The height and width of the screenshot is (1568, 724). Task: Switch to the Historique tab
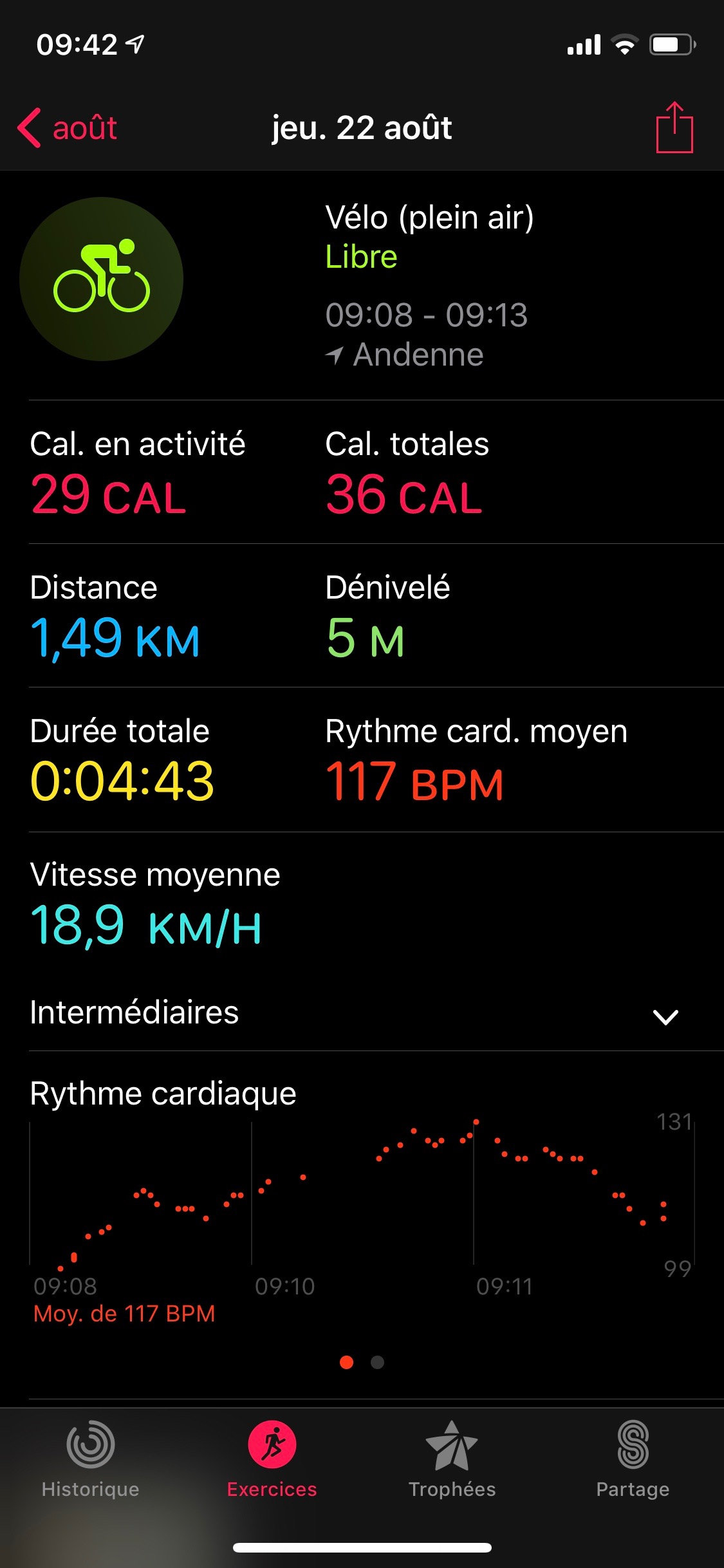tap(91, 1460)
